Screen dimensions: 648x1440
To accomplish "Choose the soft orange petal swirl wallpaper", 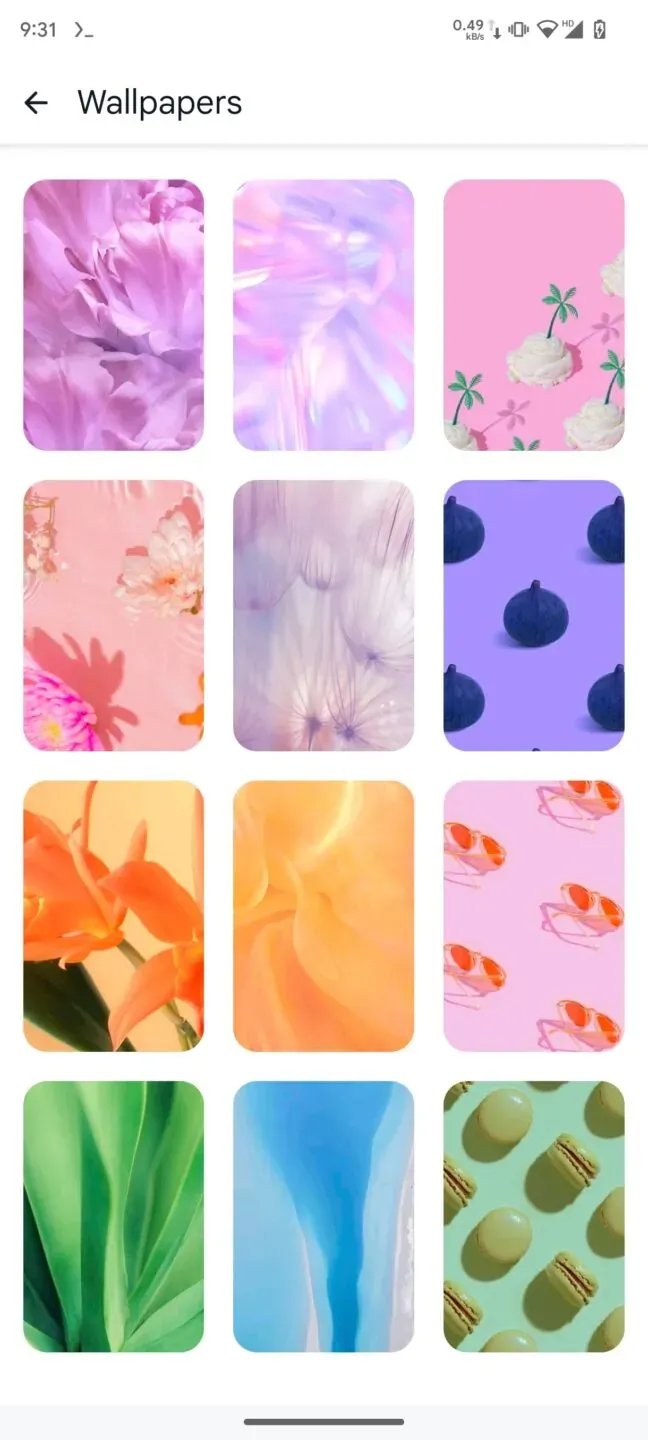I will coord(324,916).
